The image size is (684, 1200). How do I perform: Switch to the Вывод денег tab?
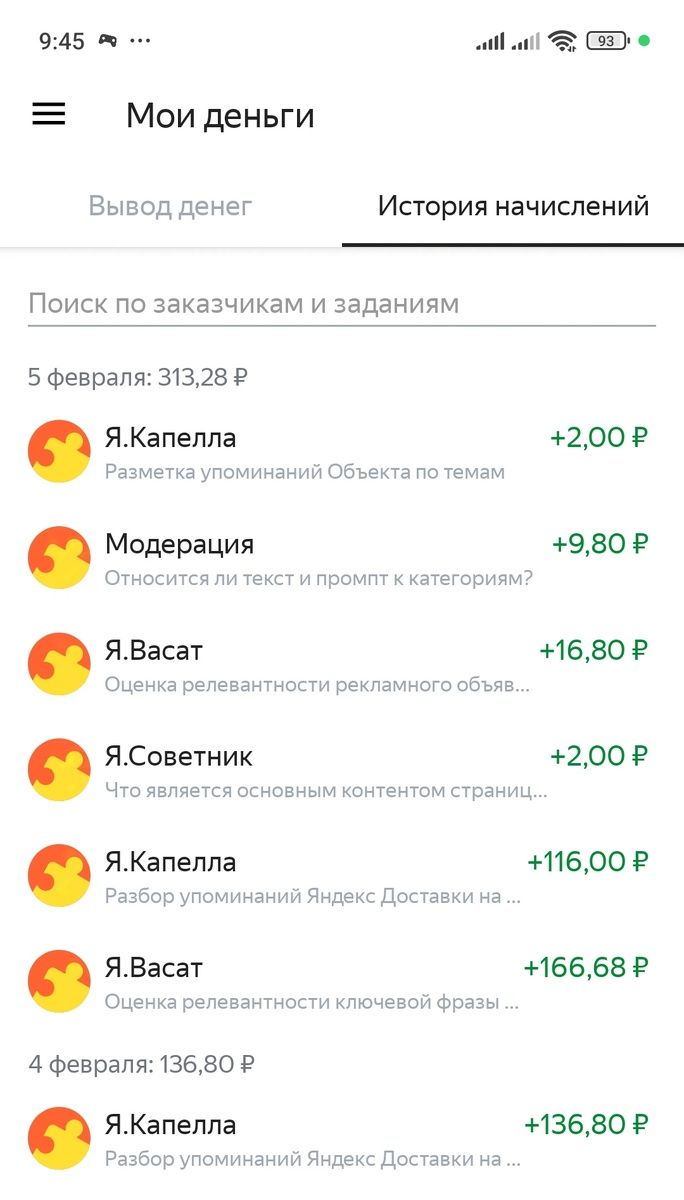tap(170, 207)
